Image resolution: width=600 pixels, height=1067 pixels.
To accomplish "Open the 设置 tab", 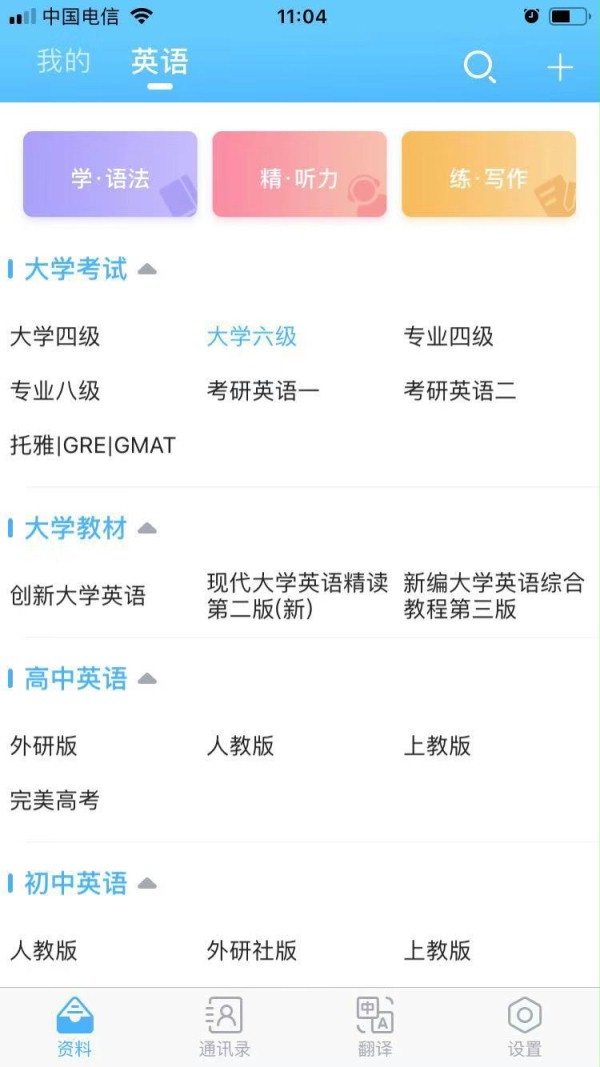I will (x=524, y=1026).
